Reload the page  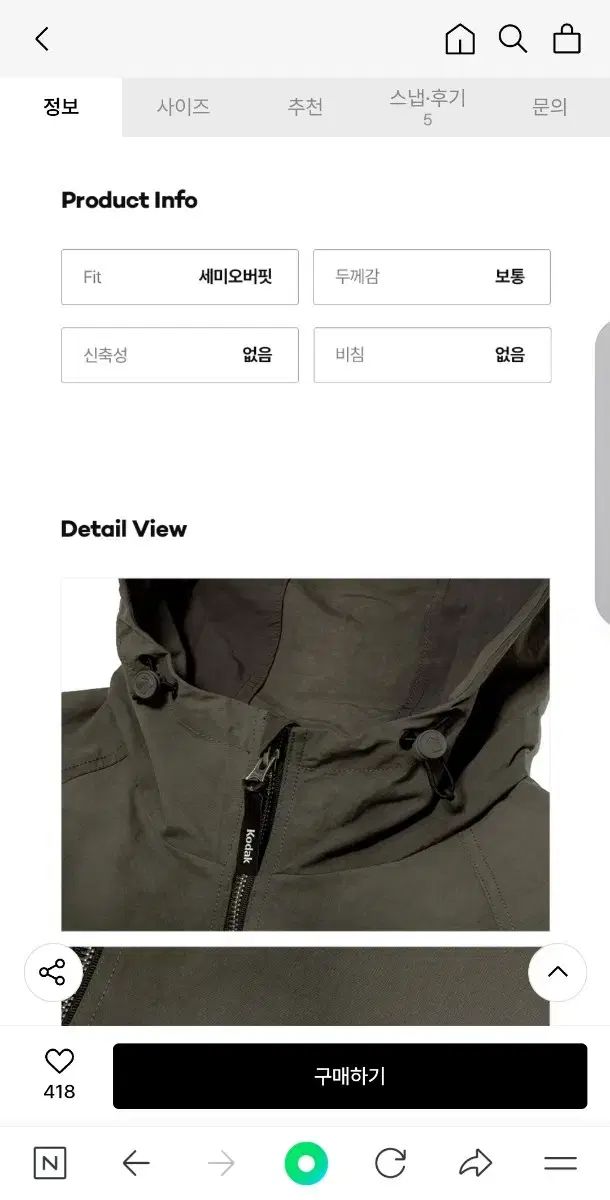coord(390,1163)
